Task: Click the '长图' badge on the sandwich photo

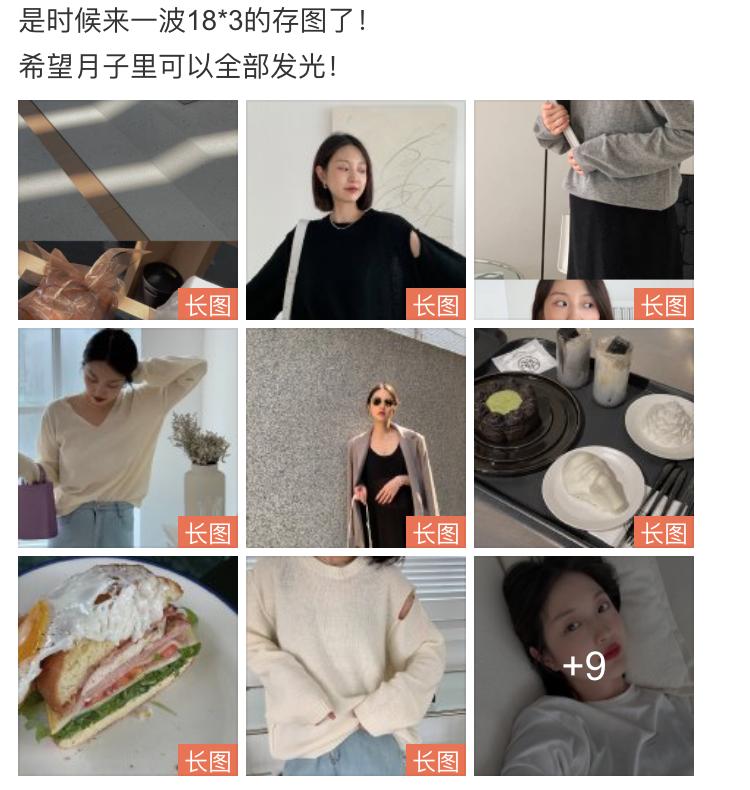Action: point(209,760)
